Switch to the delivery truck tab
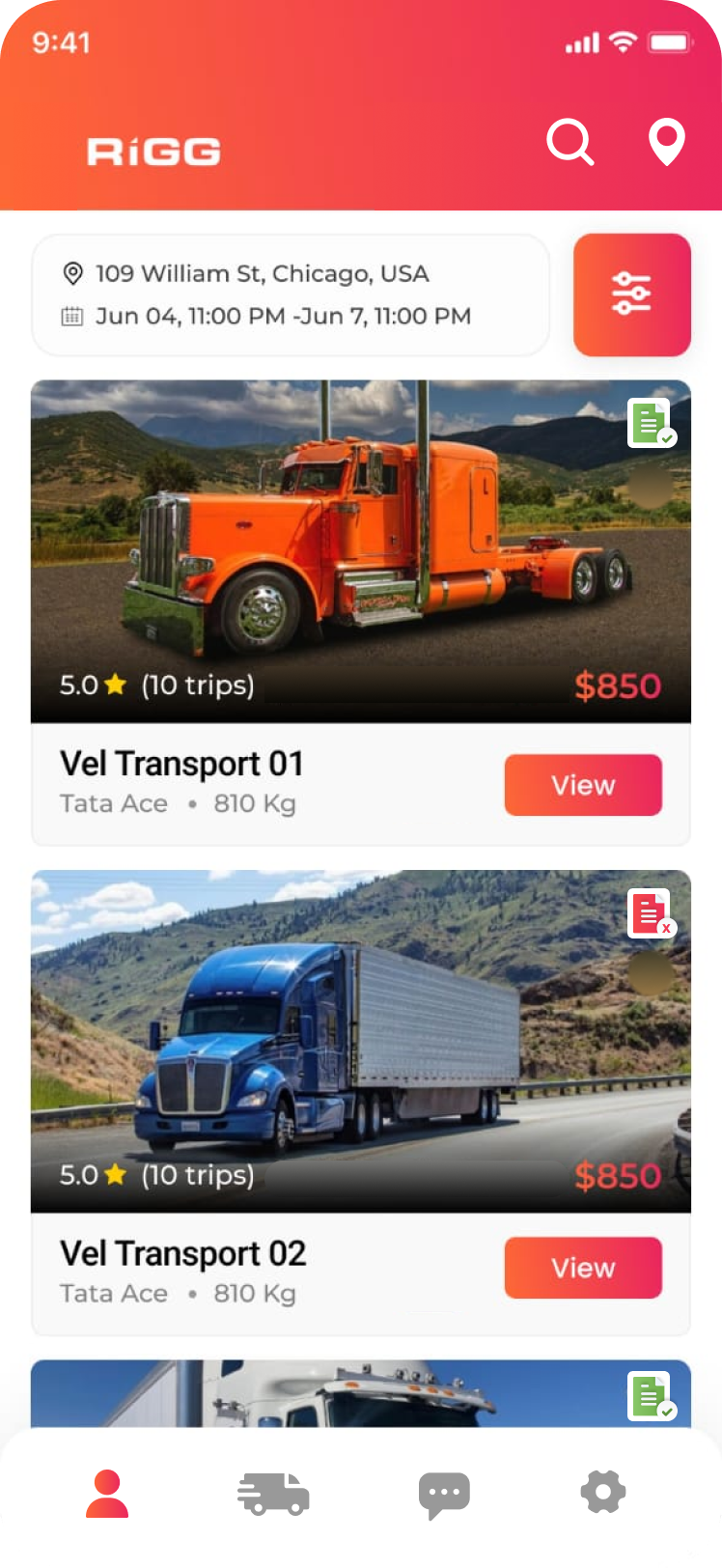 coord(273,1494)
